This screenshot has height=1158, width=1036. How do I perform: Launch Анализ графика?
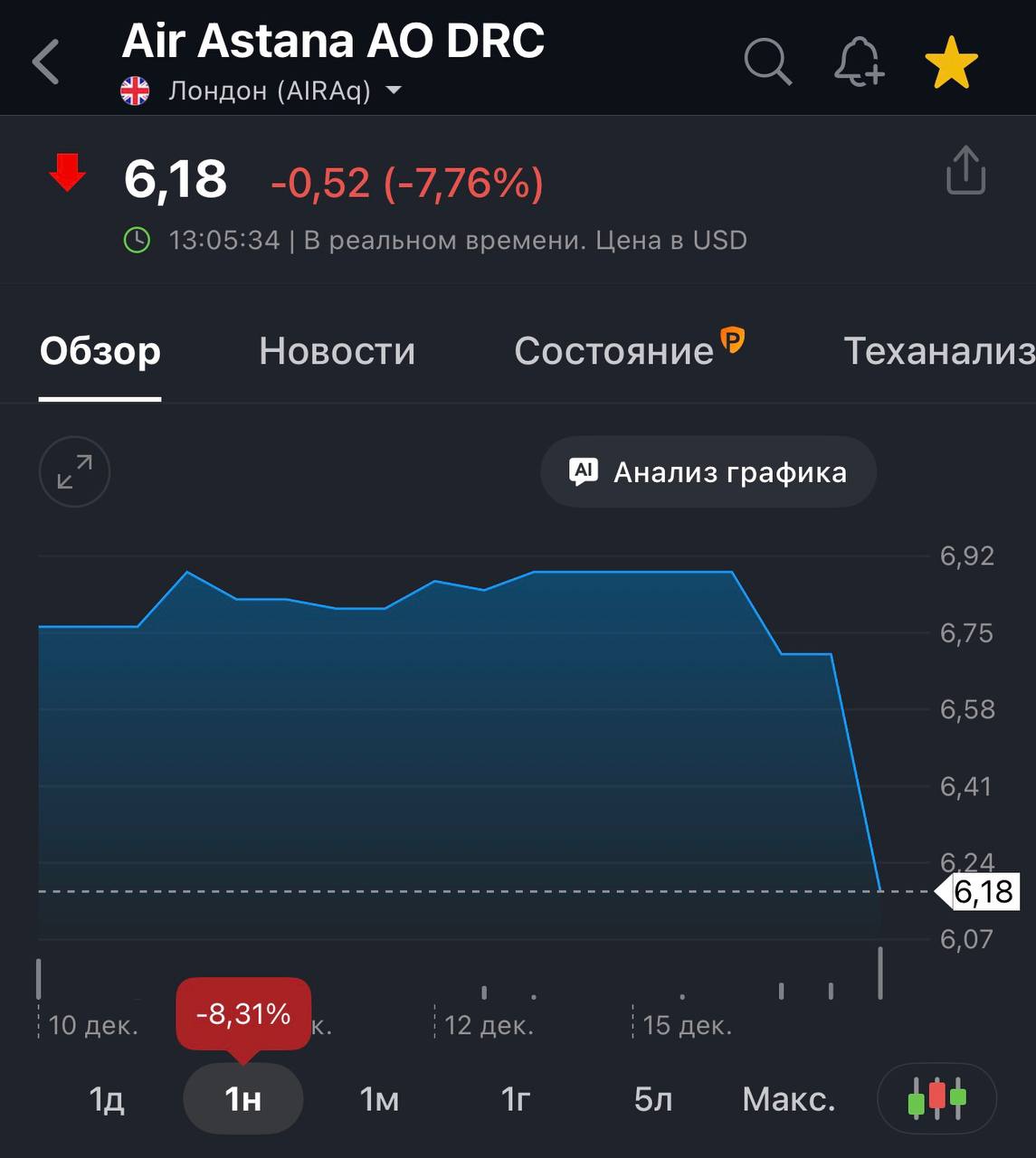[x=708, y=471]
